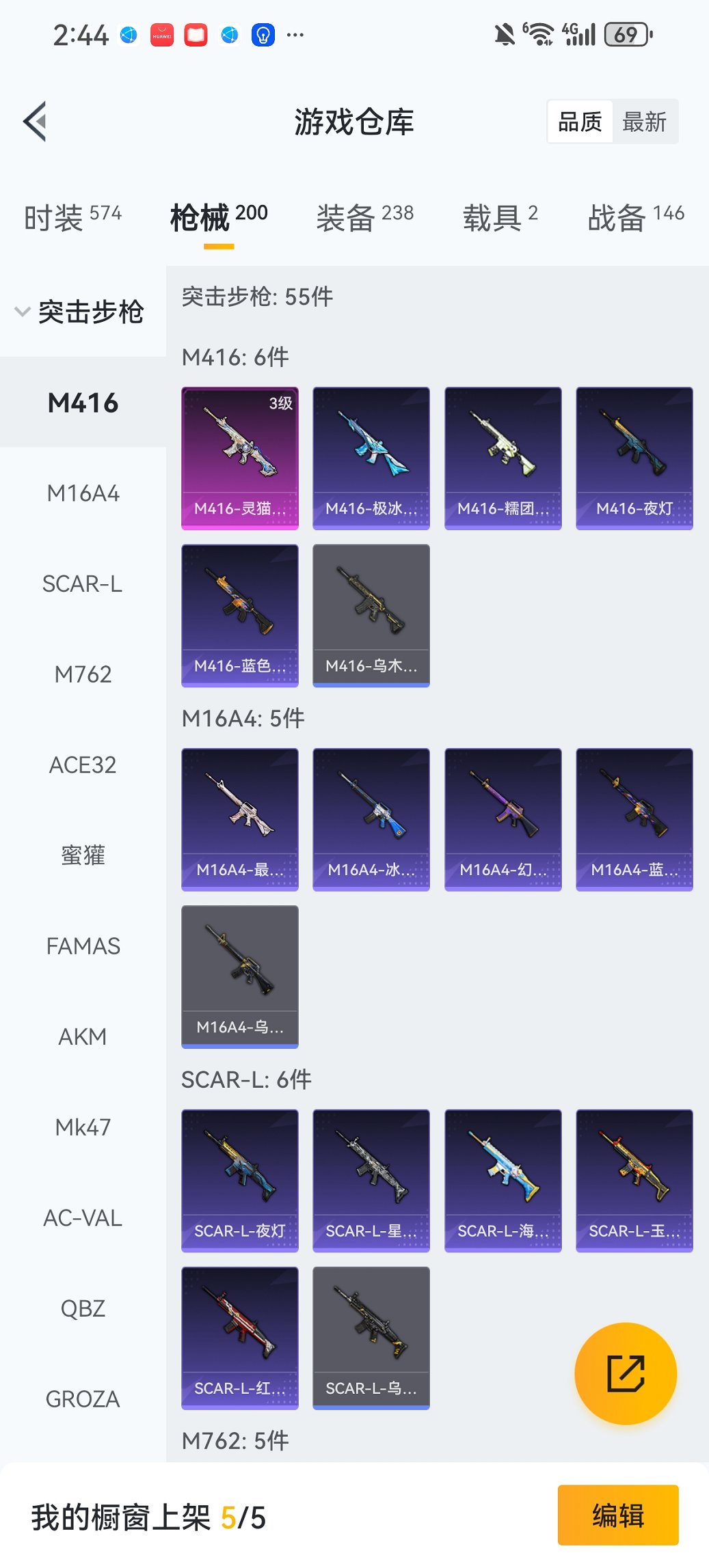Select ACE32 in the sidebar

(83, 765)
